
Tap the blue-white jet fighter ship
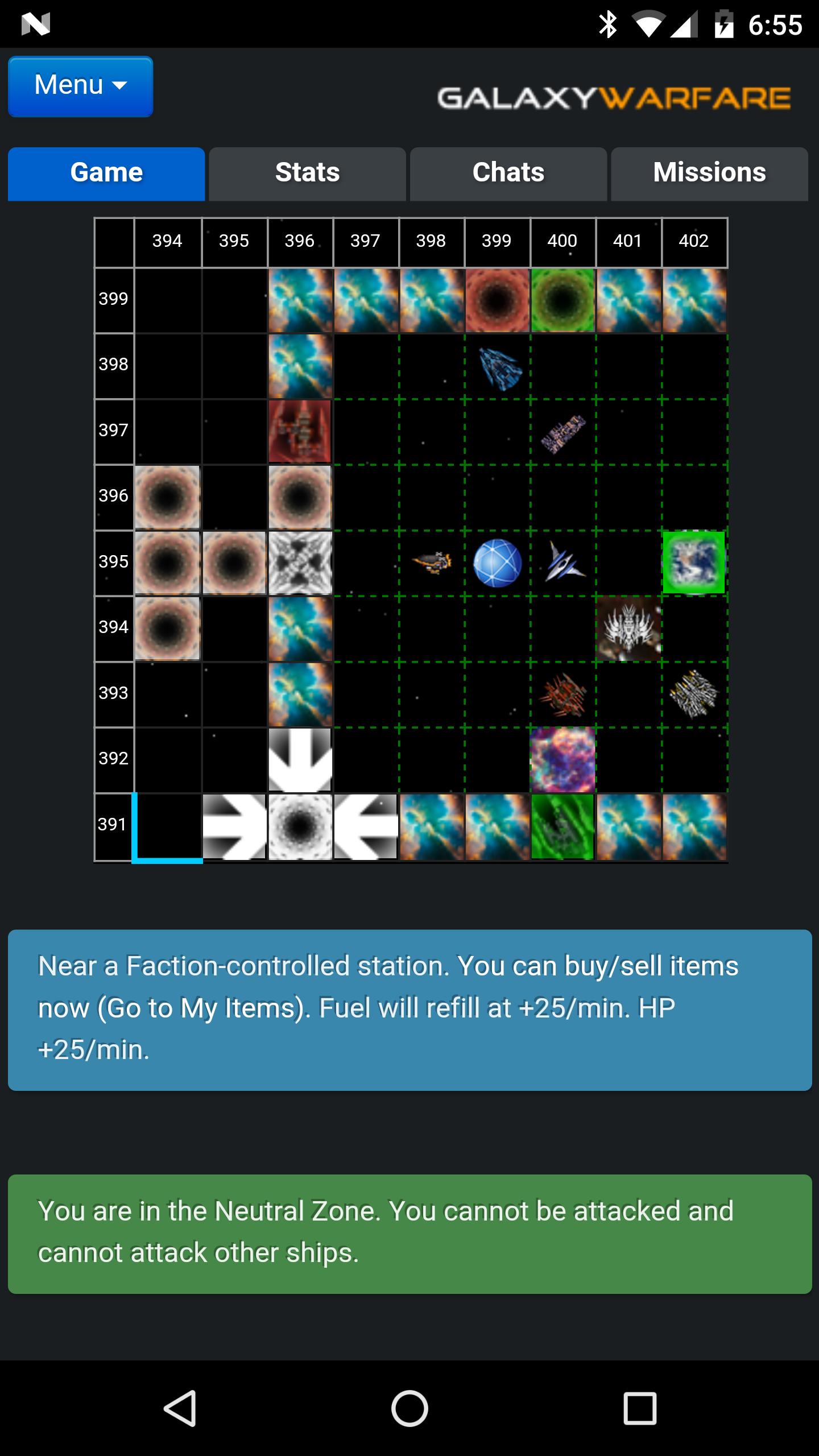pyautogui.click(x=562, y=562)
